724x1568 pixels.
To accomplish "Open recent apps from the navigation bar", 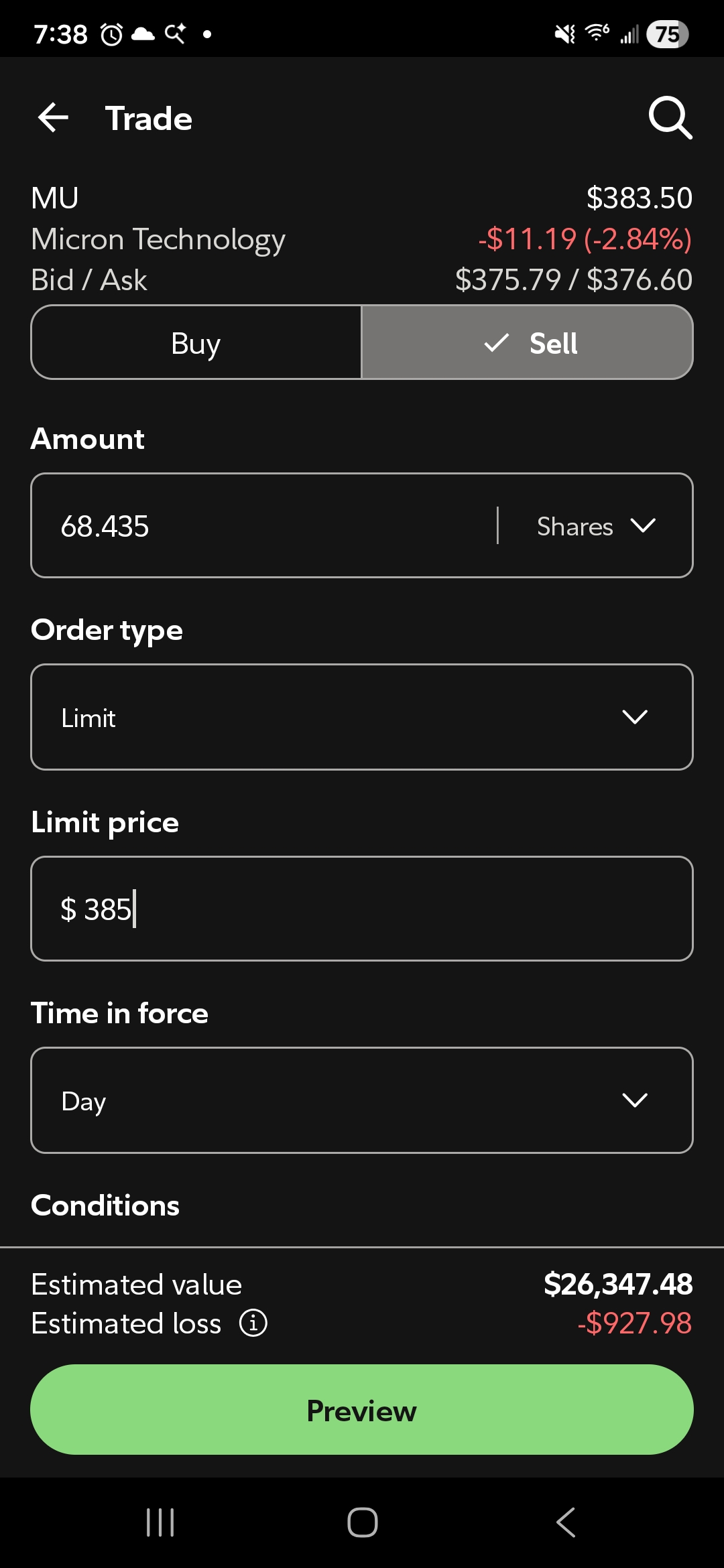I will click(x=160, y=1522).
